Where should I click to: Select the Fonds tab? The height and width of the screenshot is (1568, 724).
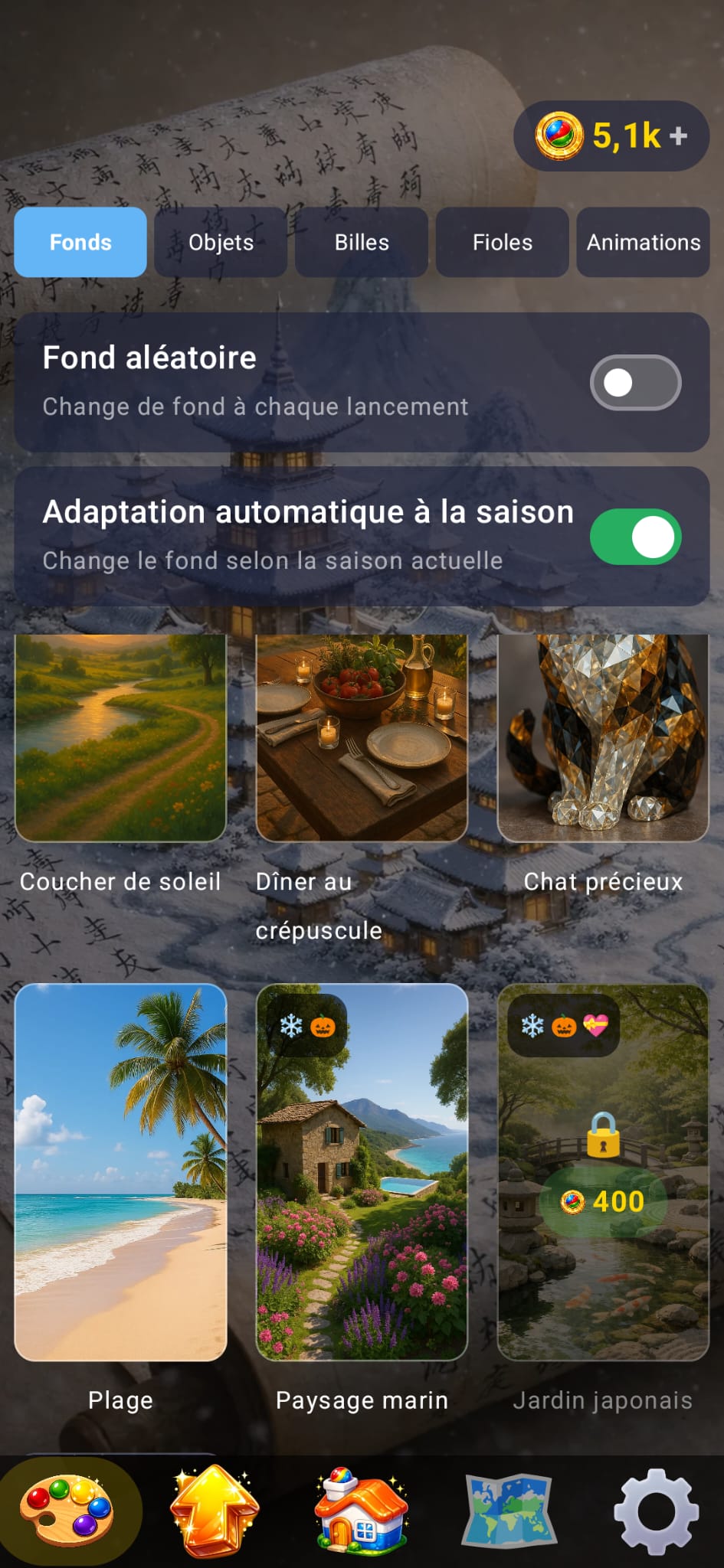[80, 242]
